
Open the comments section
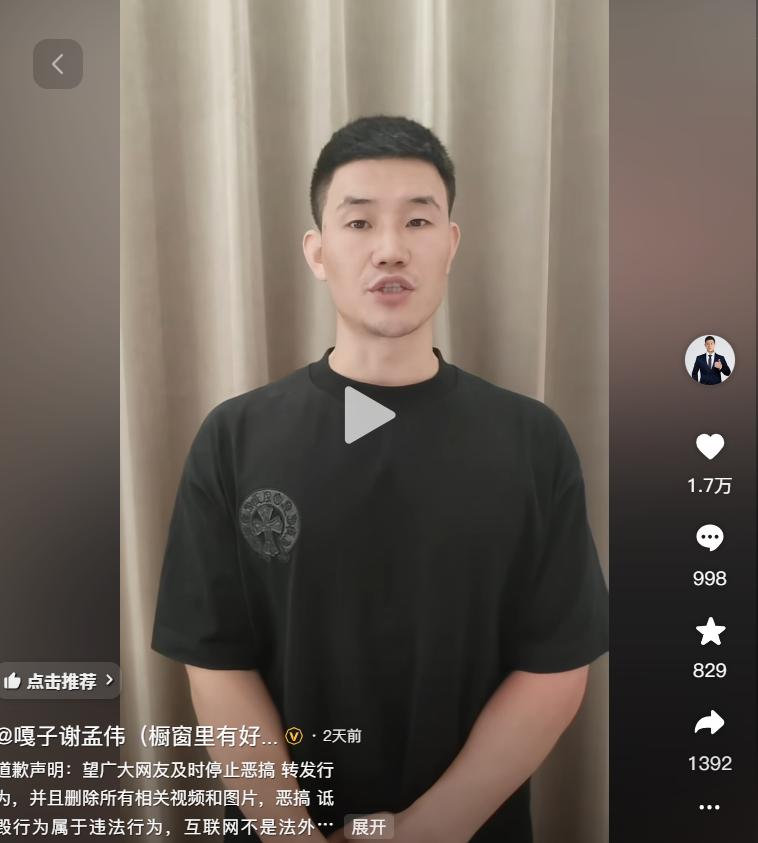[x=709, y=539]
